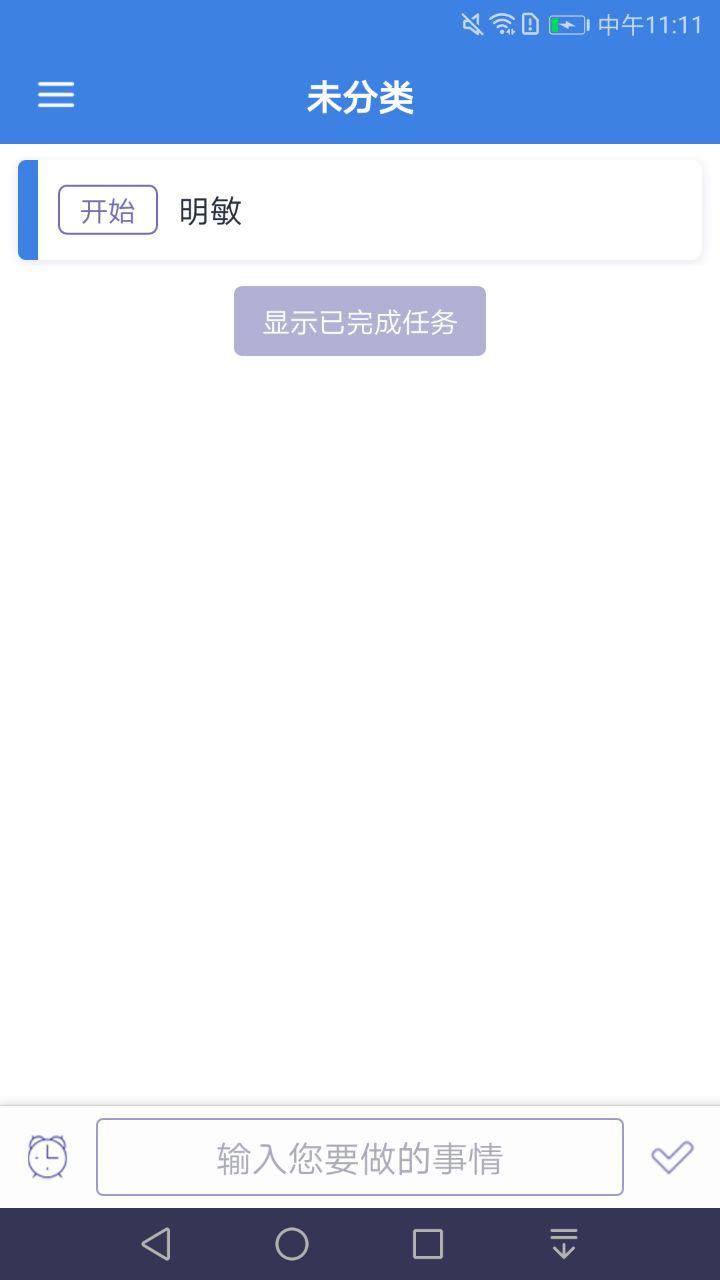Confirm the new task with the checkmark
This screenshot has width=720, height=1280.
point(672,1157)
